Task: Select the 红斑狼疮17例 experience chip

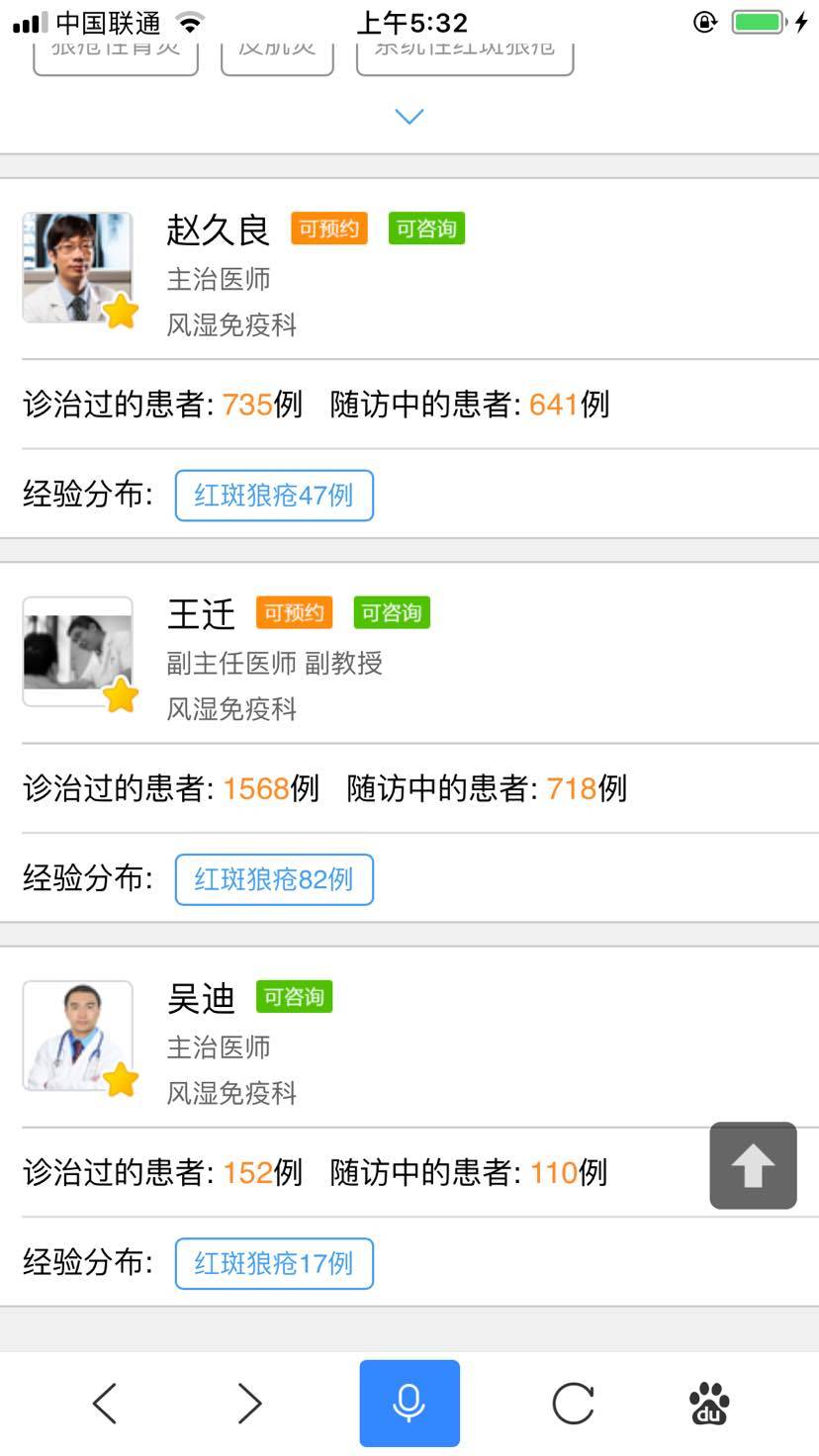Action: 274,1263
